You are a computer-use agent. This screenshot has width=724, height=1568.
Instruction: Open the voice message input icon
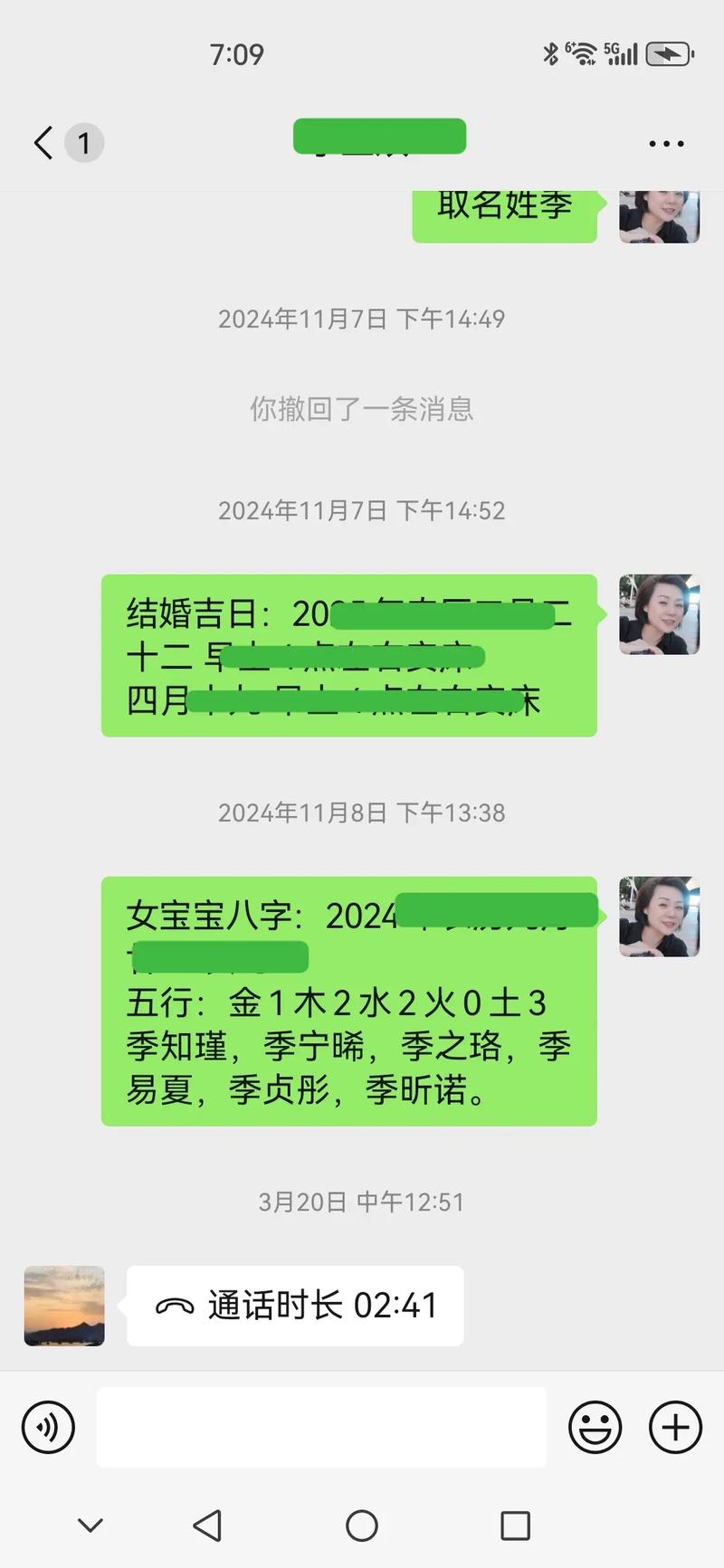coord(47,1427)
